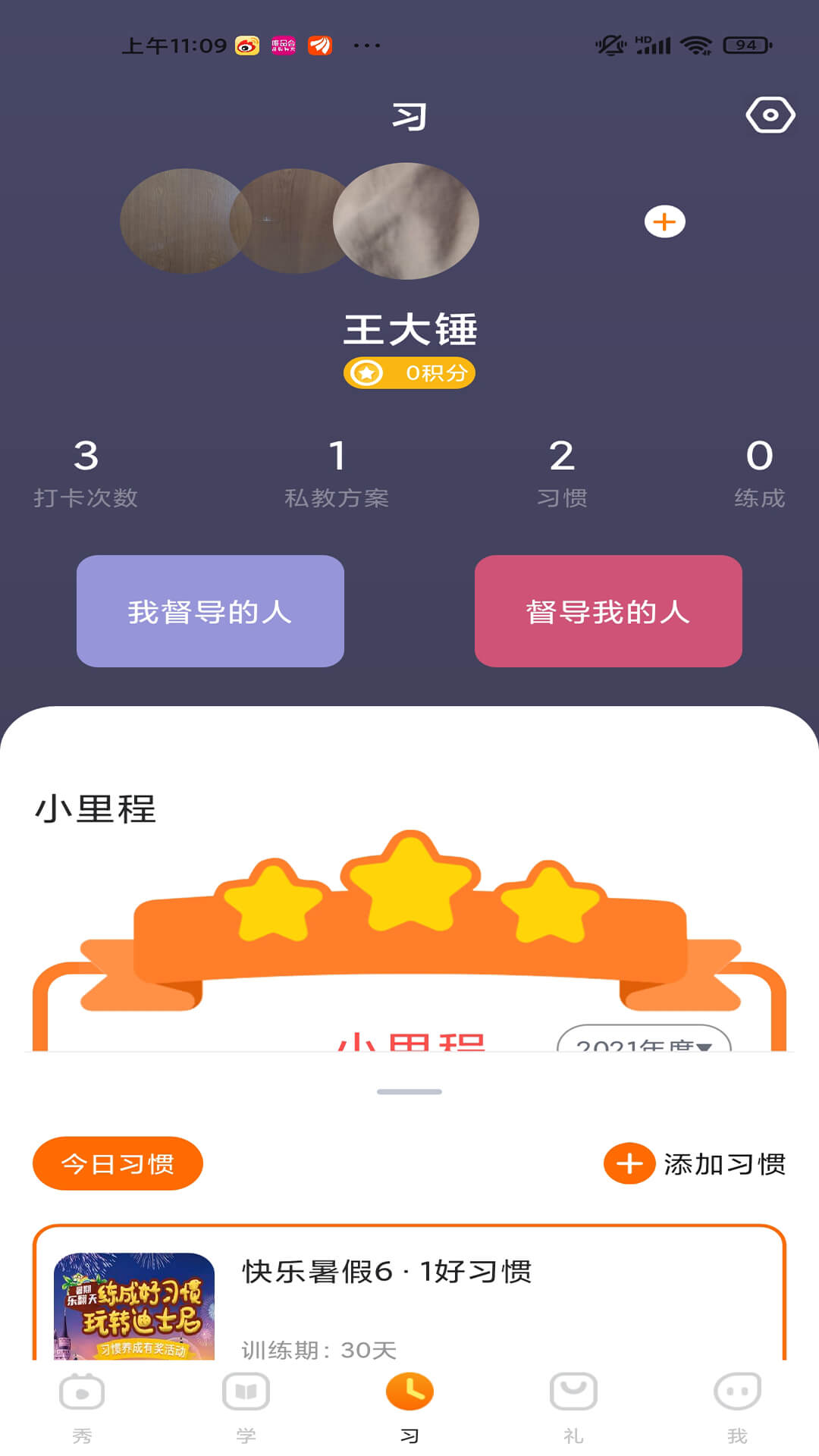Expand the panel using the gray drag handle
The image size is (819, 1456).
[409, 1090]
